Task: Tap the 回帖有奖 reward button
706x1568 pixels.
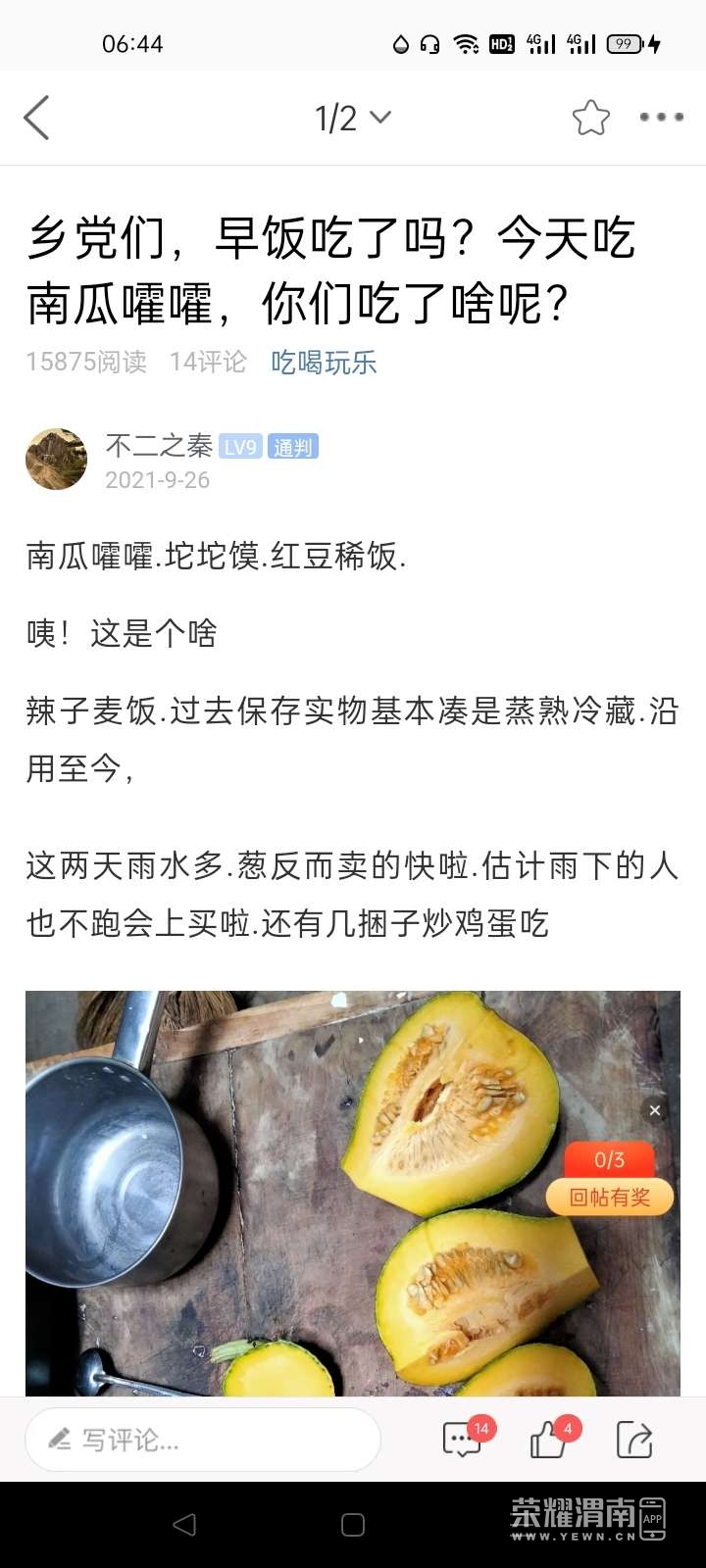Action: coord(609,1197)
